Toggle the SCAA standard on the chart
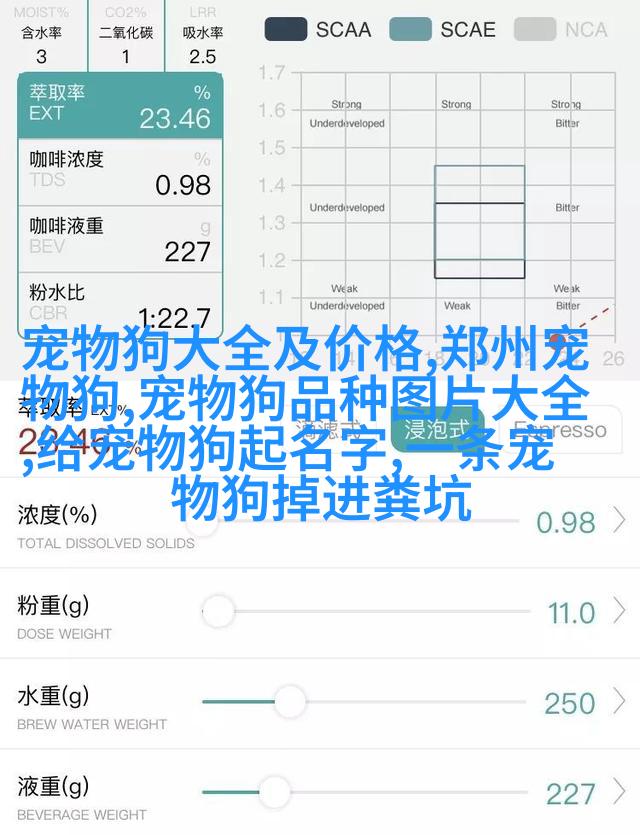 coord(321,29)
